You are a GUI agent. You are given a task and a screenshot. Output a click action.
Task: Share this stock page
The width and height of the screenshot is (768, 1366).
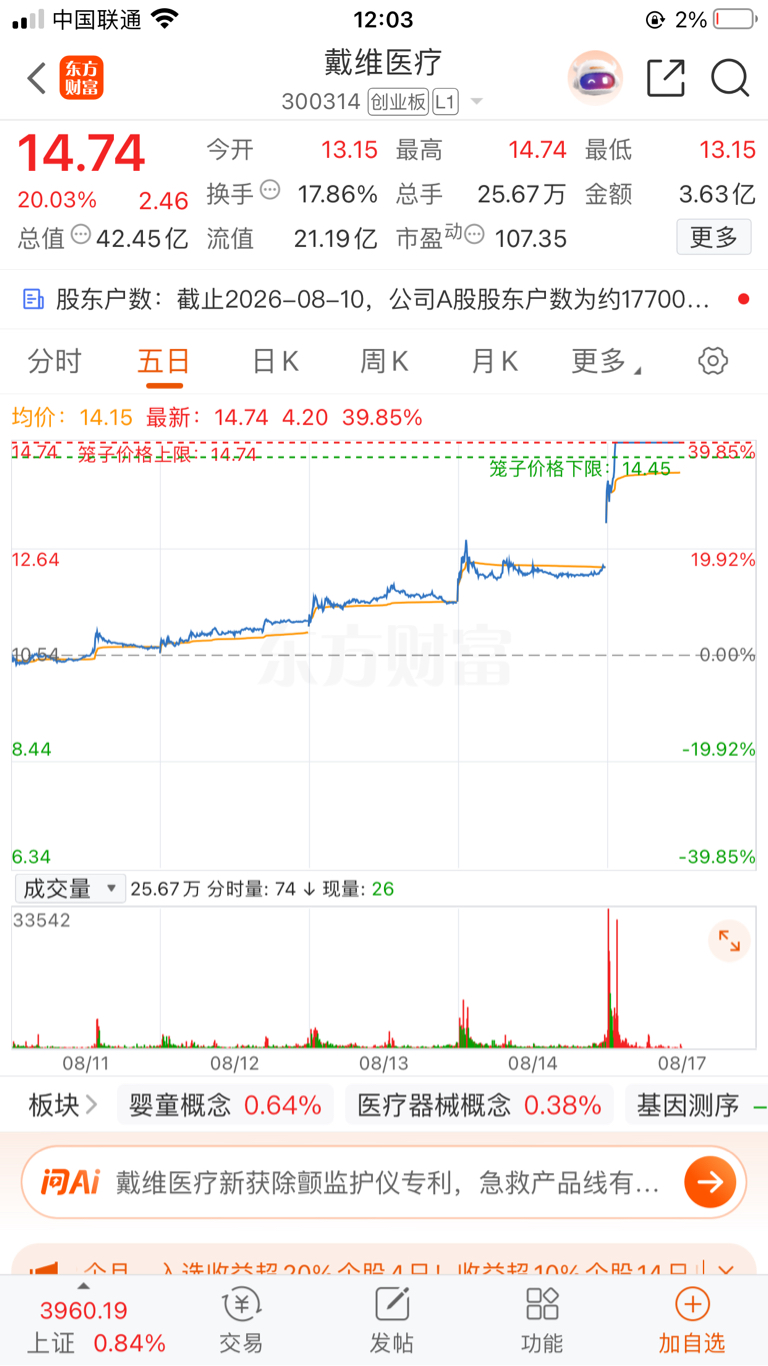coord(666,78)
